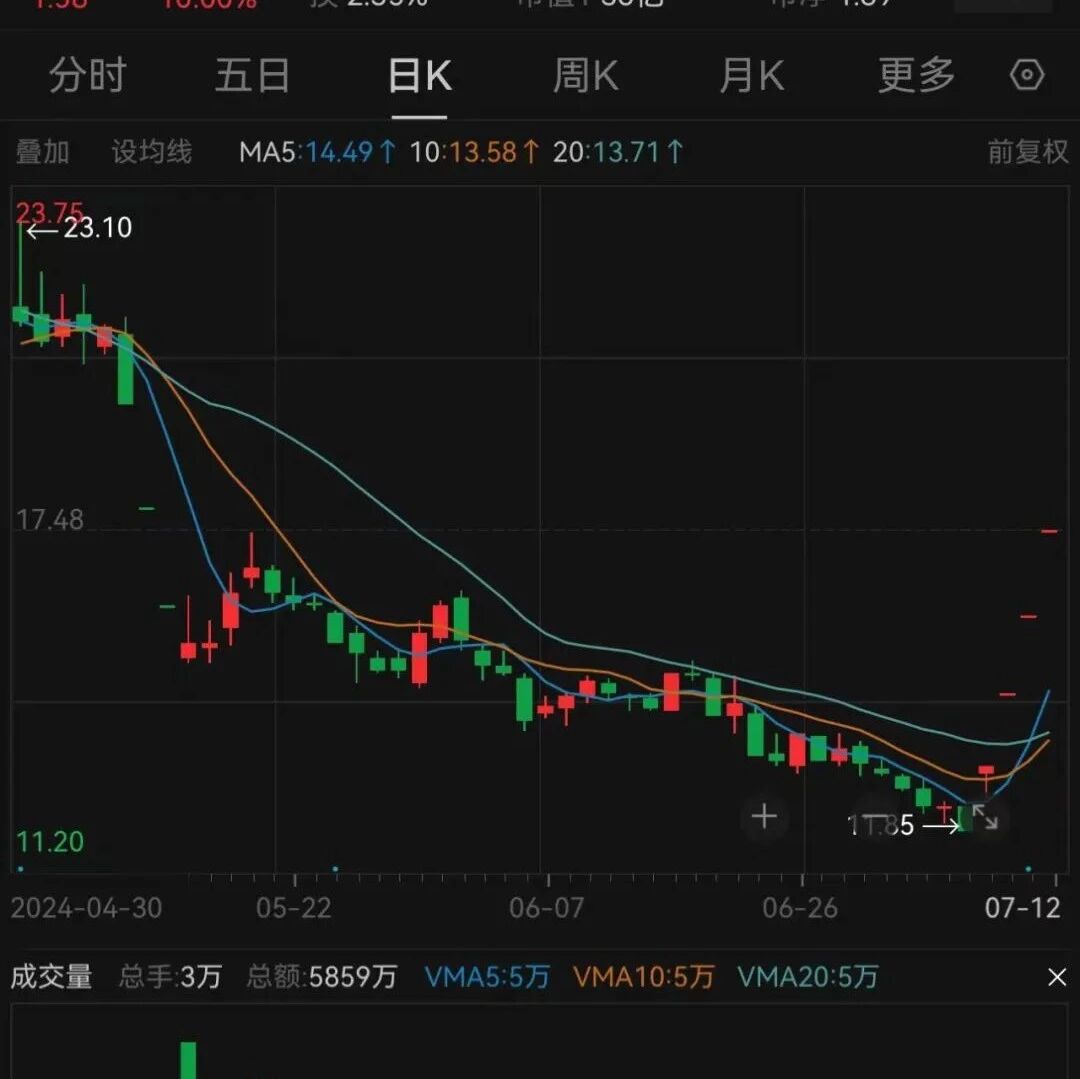The image size is (1080, 1079).
Task: Select the 月K monthly chart tab
Action: tap(751, 75)
